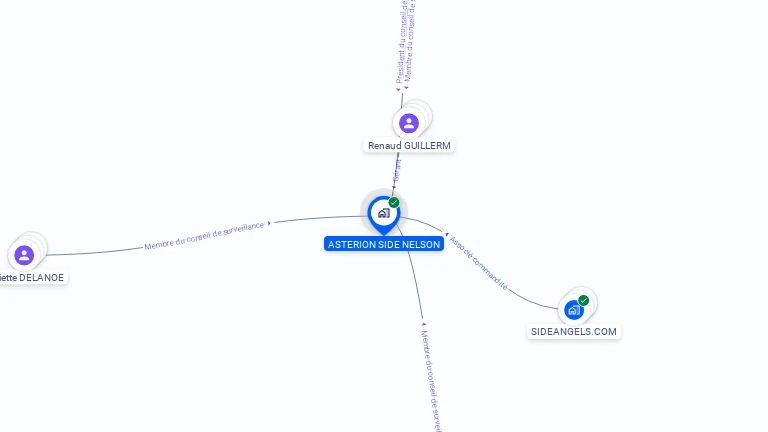
Task: Select the SIDEANGELS.COM company node
Action: point(573,309)
